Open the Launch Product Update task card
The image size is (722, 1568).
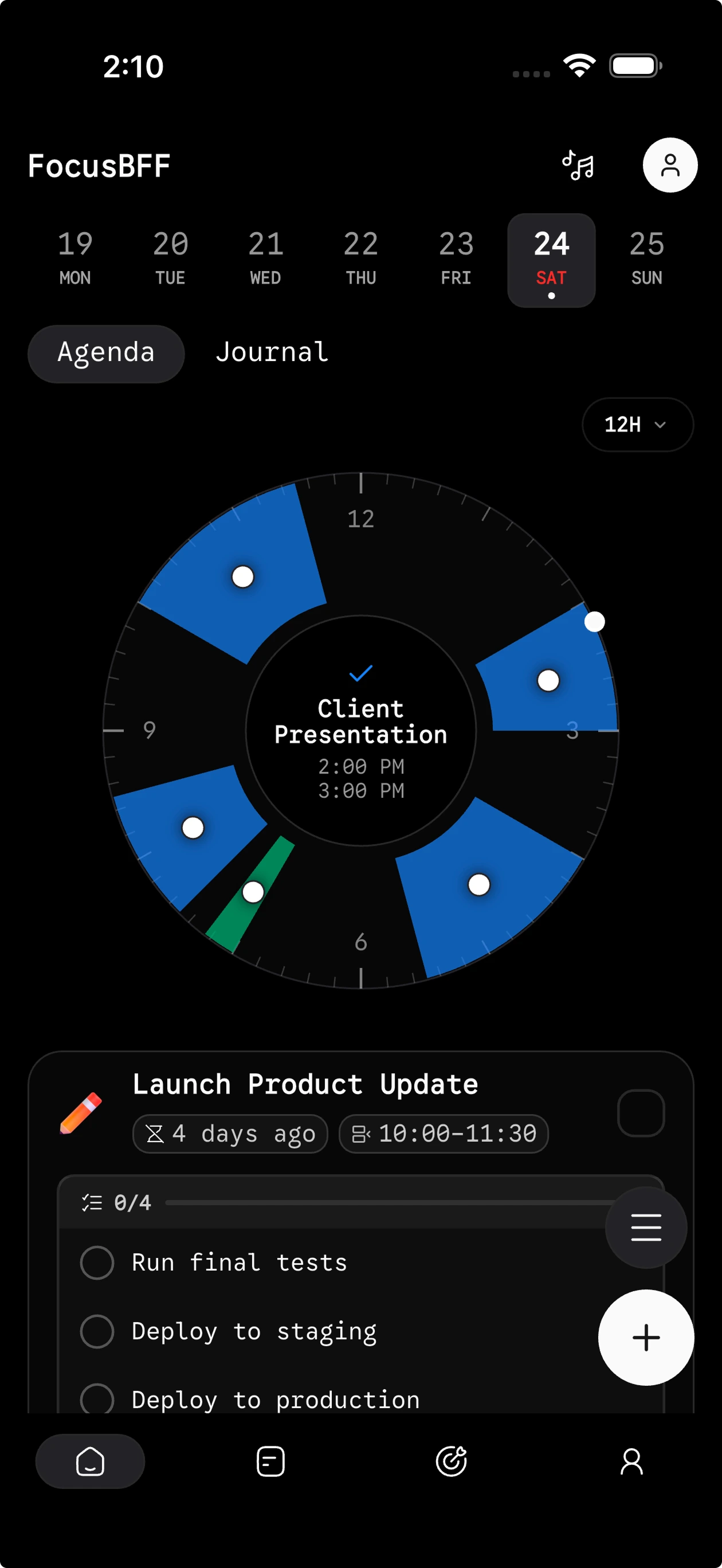304,1085
